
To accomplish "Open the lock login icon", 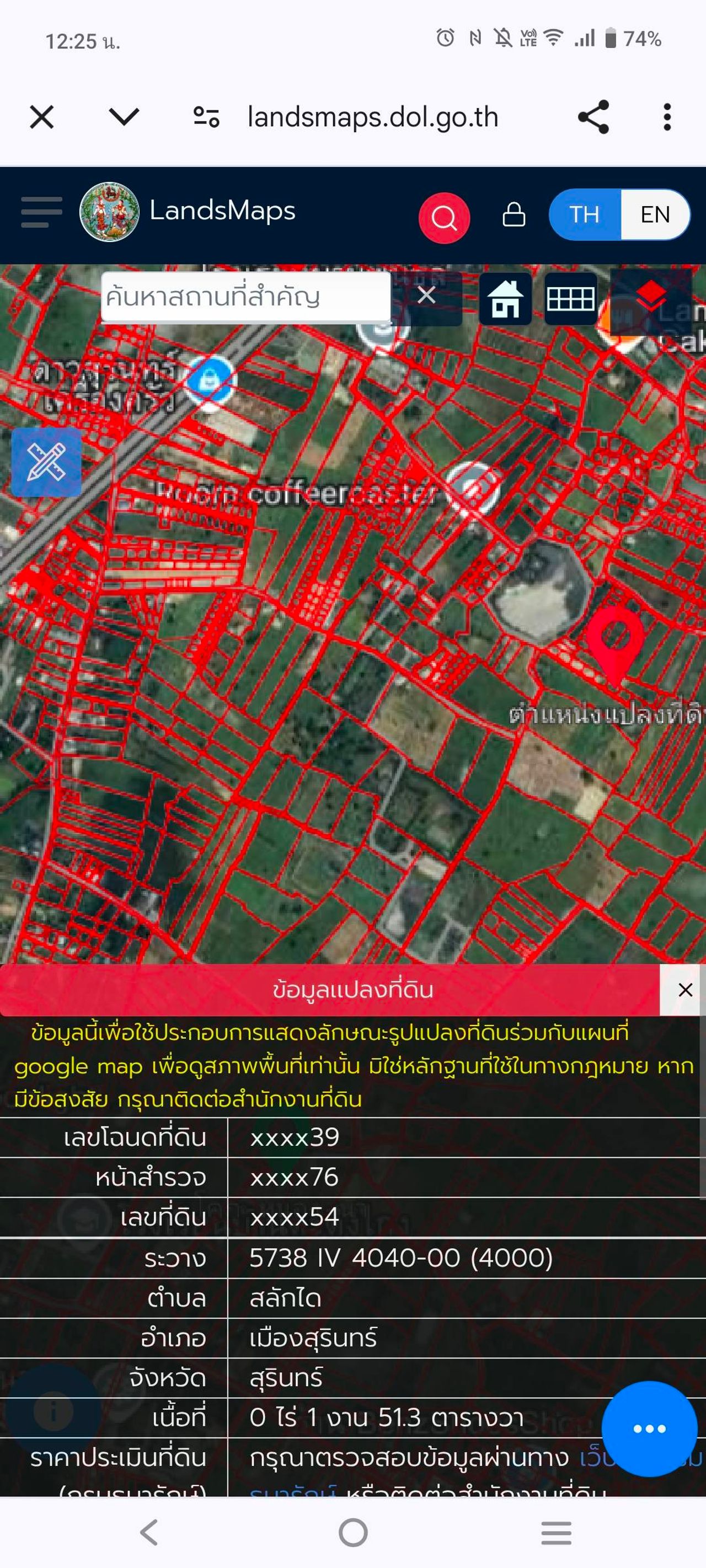I will (514, 214).
